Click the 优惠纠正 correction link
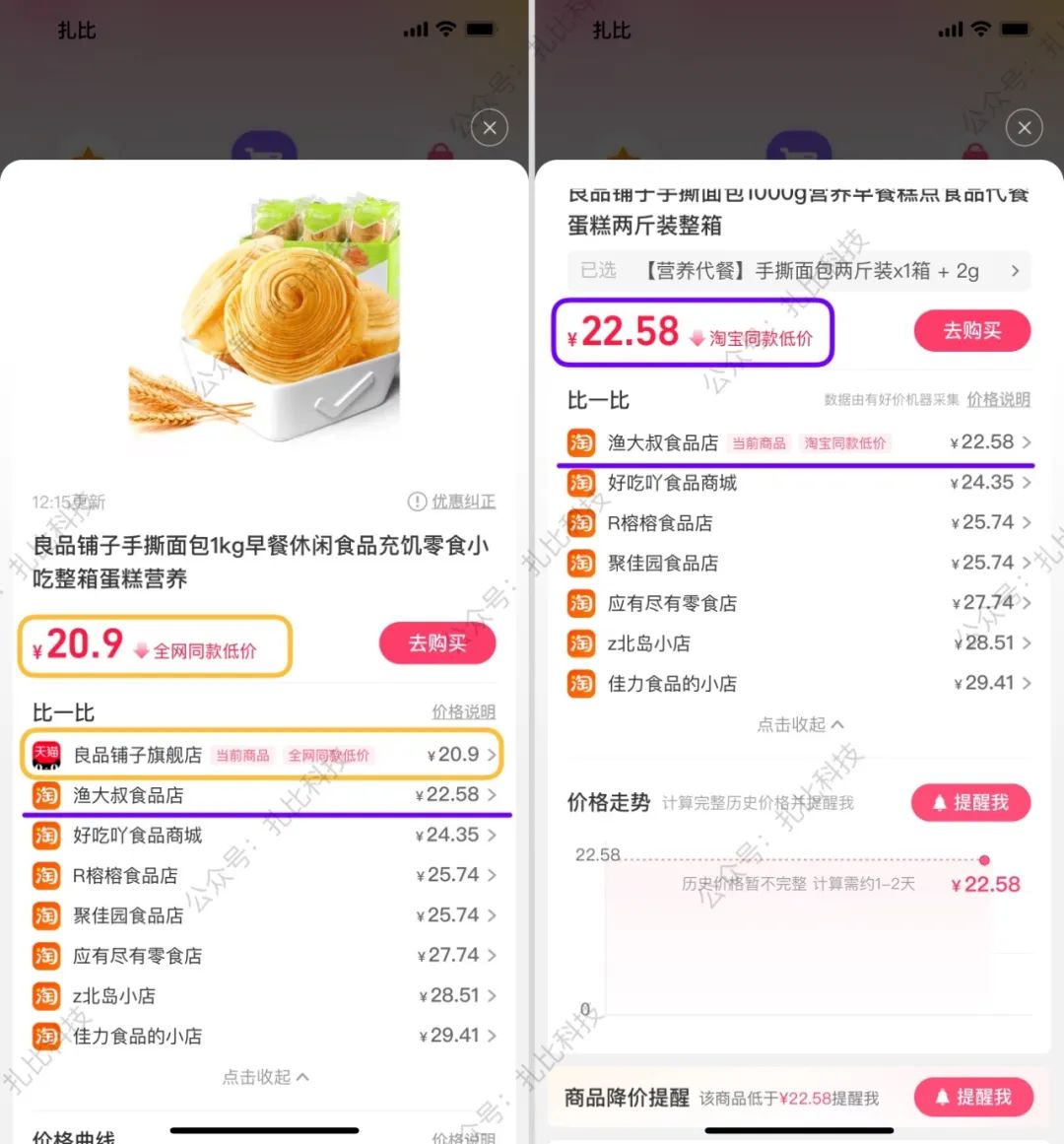Viewport: 1064px width, 1144px height. pyautogui.click(x=463, y=502)
